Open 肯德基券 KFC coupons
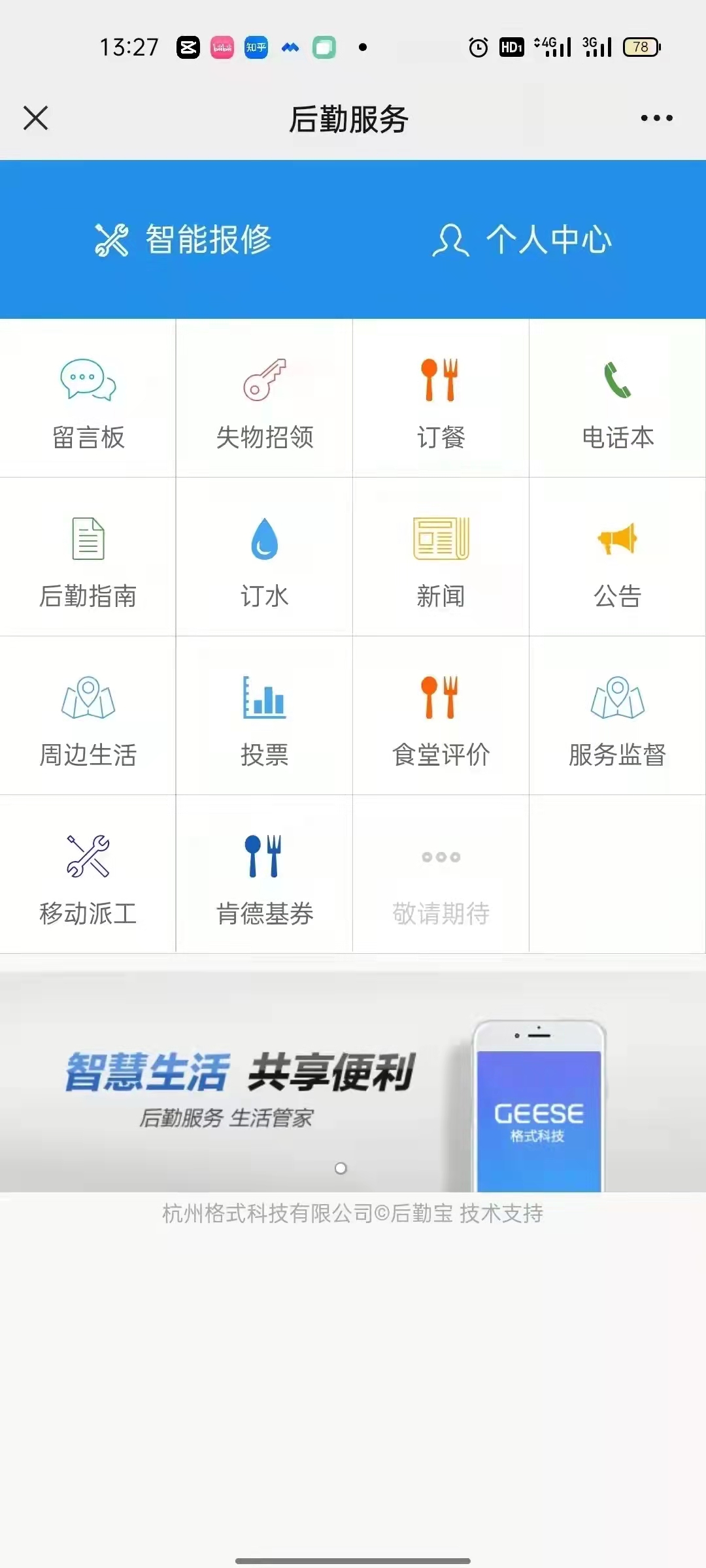The height and width of the screenshot is (1568, 706). (x=265, y=875)
